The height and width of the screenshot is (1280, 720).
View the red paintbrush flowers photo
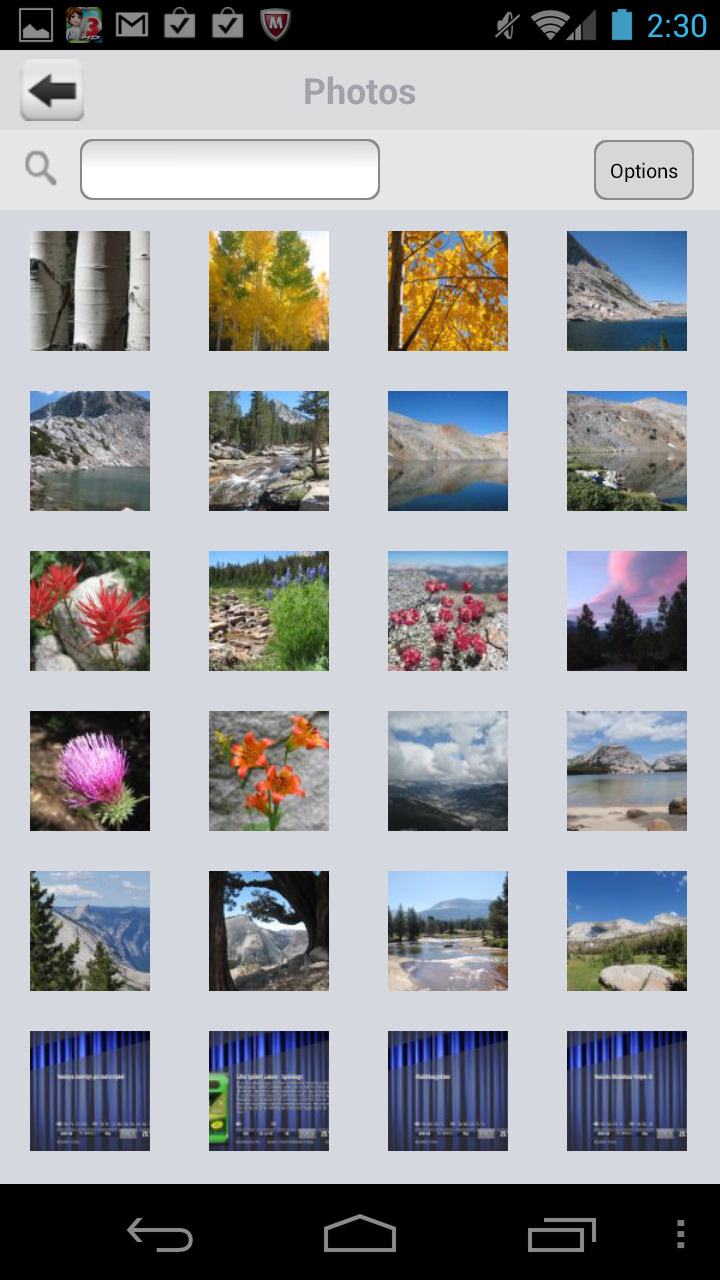[x=90, y=611]
